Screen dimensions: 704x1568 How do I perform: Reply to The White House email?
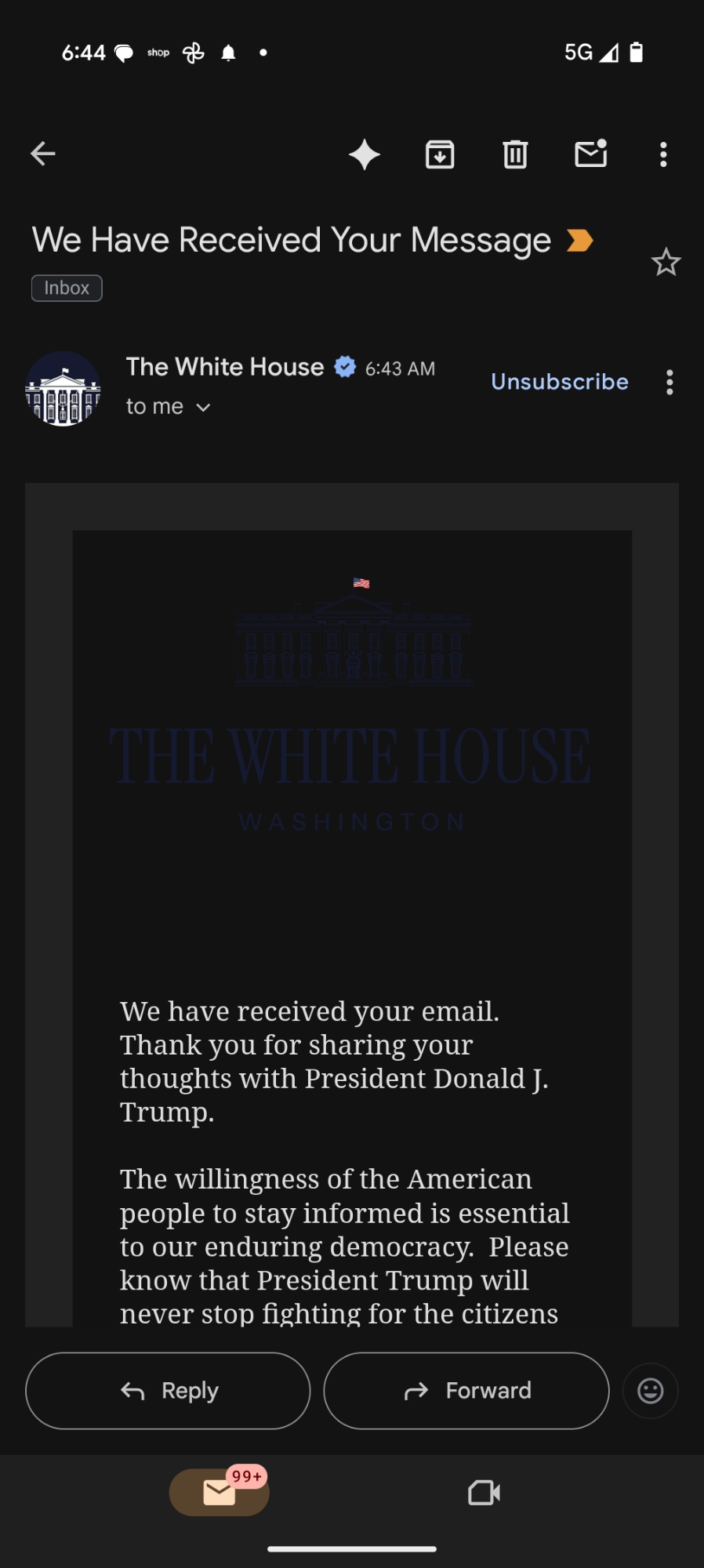click(168, 1391)
